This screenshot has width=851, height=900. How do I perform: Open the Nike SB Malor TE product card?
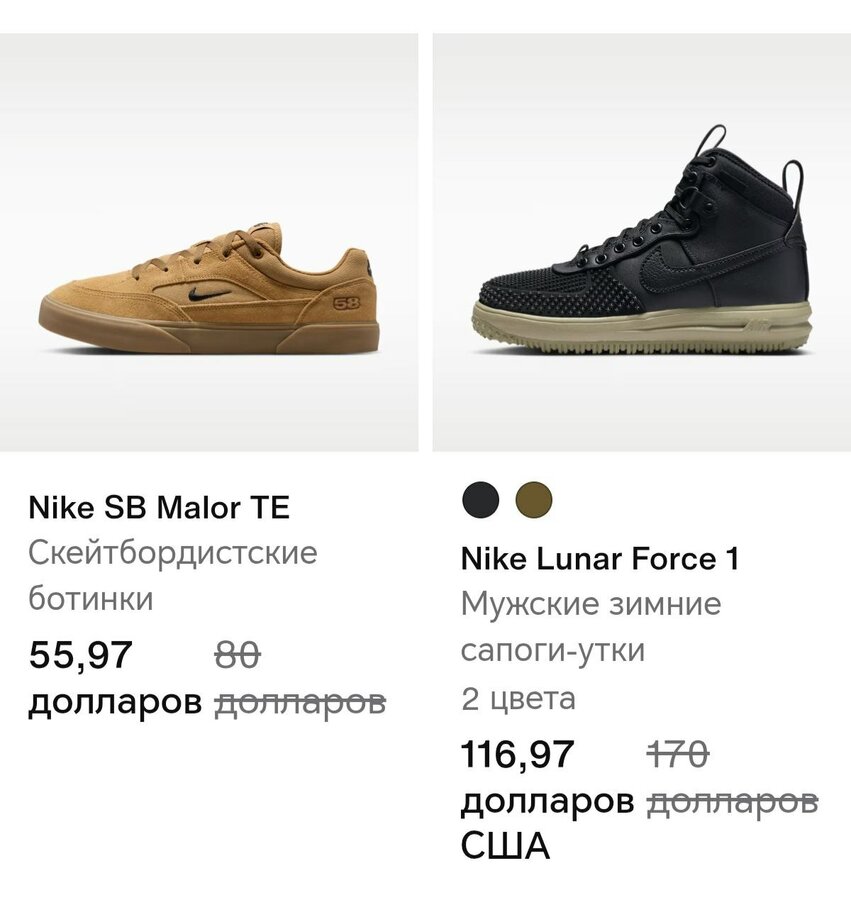[209, 243]
